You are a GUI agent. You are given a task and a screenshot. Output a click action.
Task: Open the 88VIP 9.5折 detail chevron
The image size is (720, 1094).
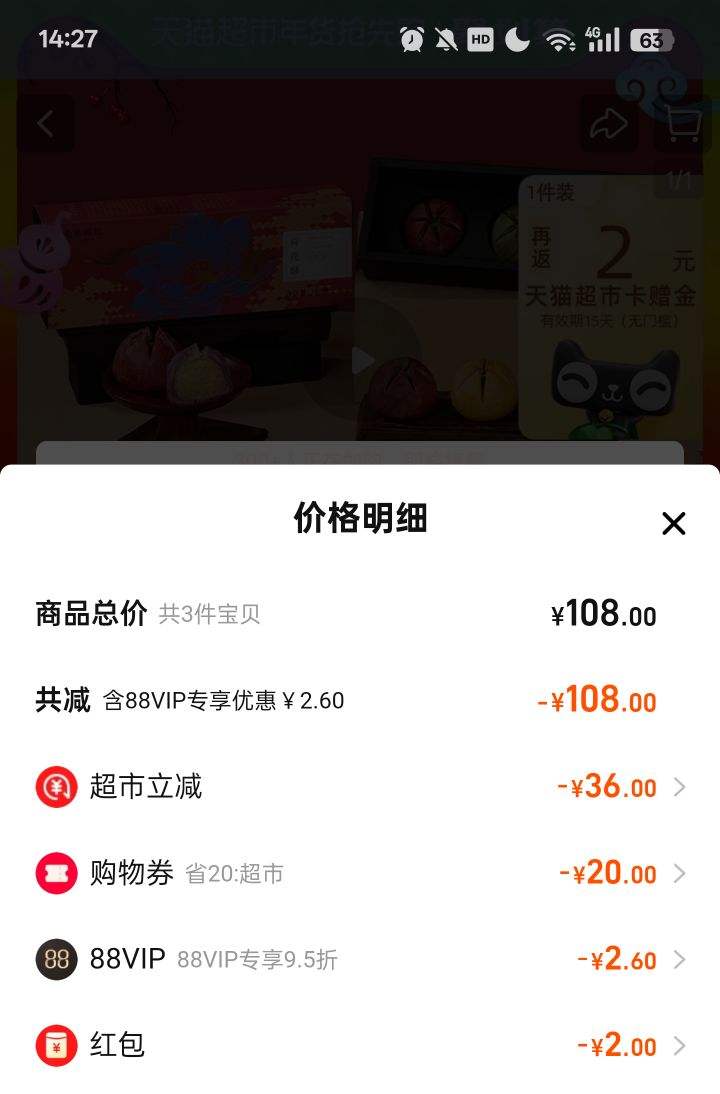point(681,959)
